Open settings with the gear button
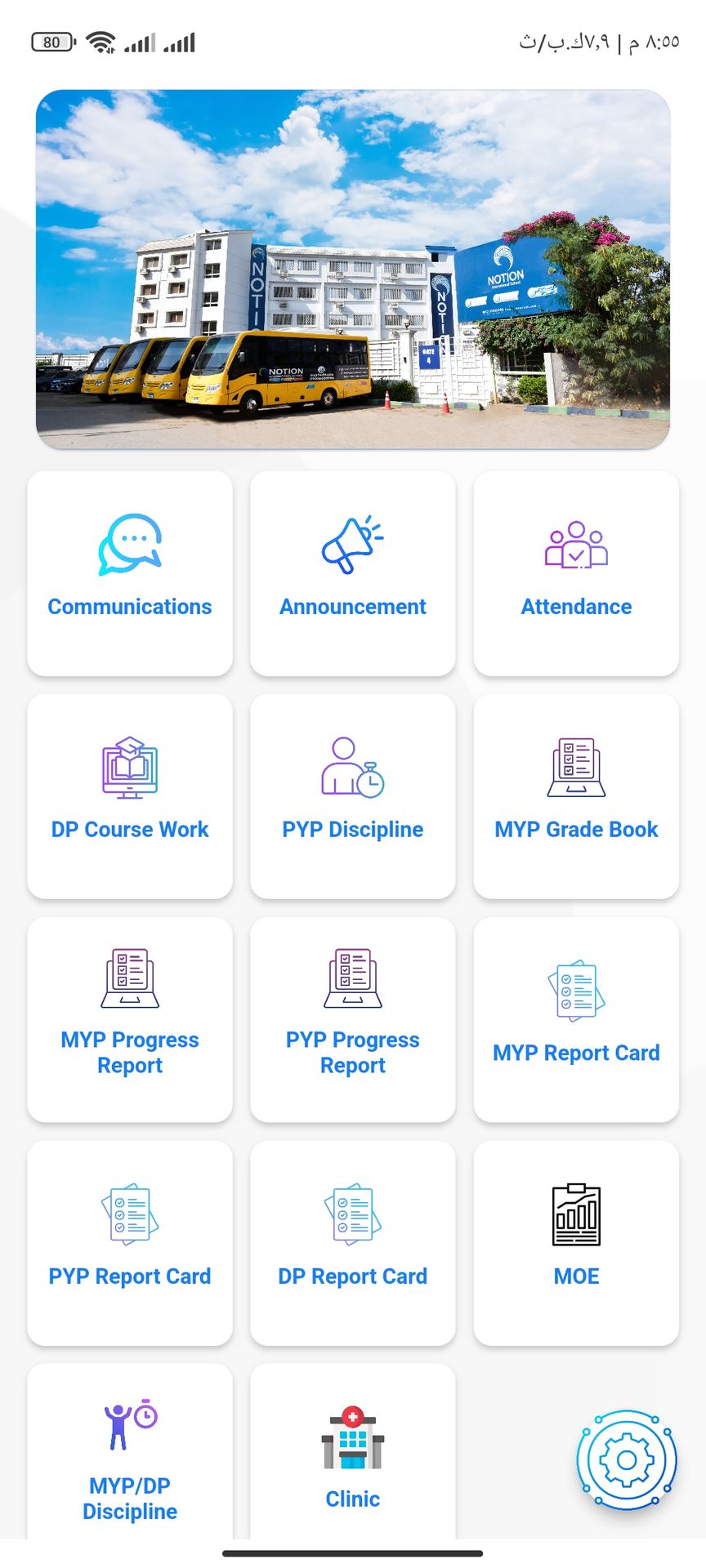 click(627, 1460)
